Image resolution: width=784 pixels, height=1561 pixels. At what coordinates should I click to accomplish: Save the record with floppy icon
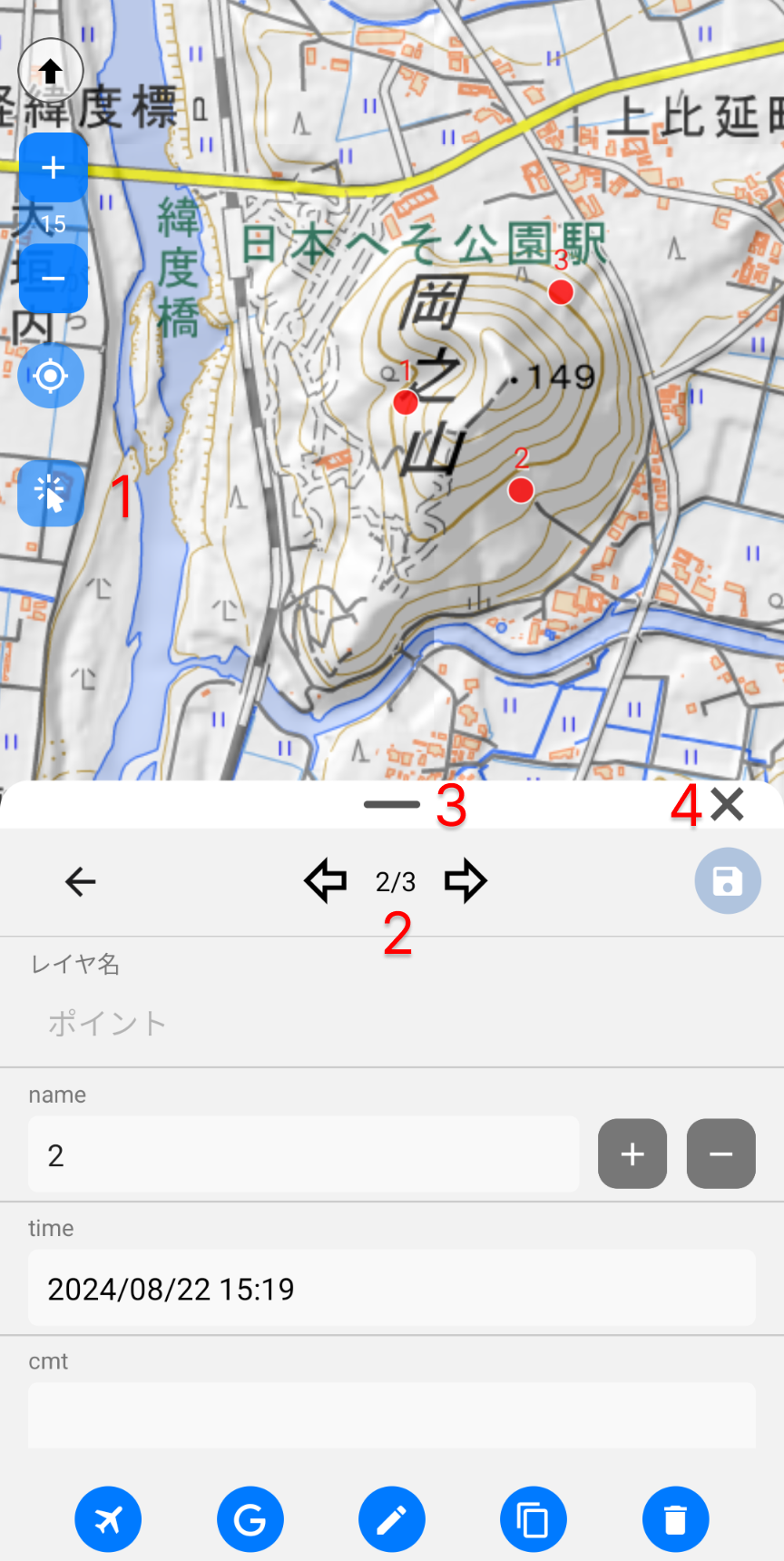[728, 881]
